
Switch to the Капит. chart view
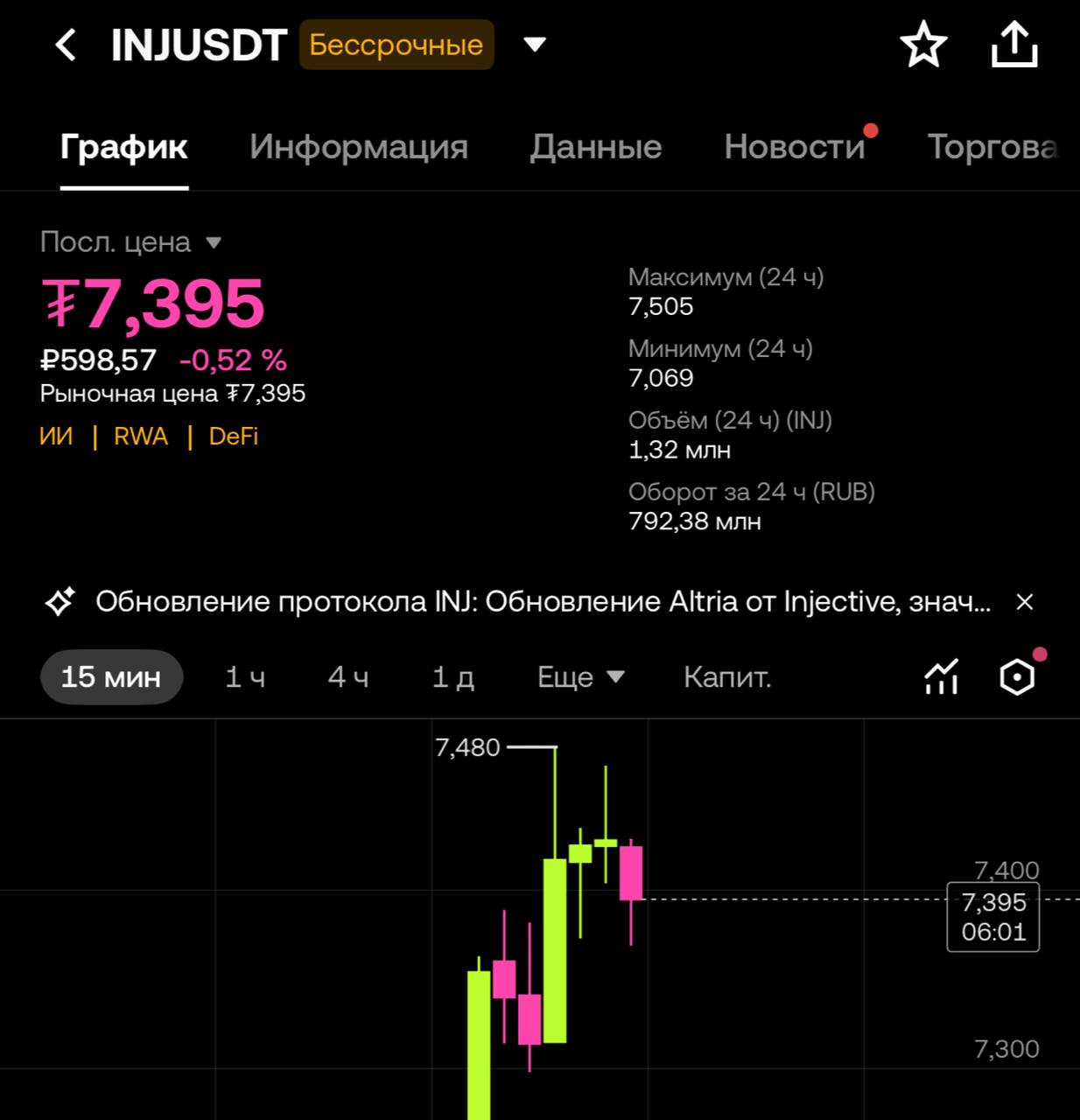click(727, 677)
